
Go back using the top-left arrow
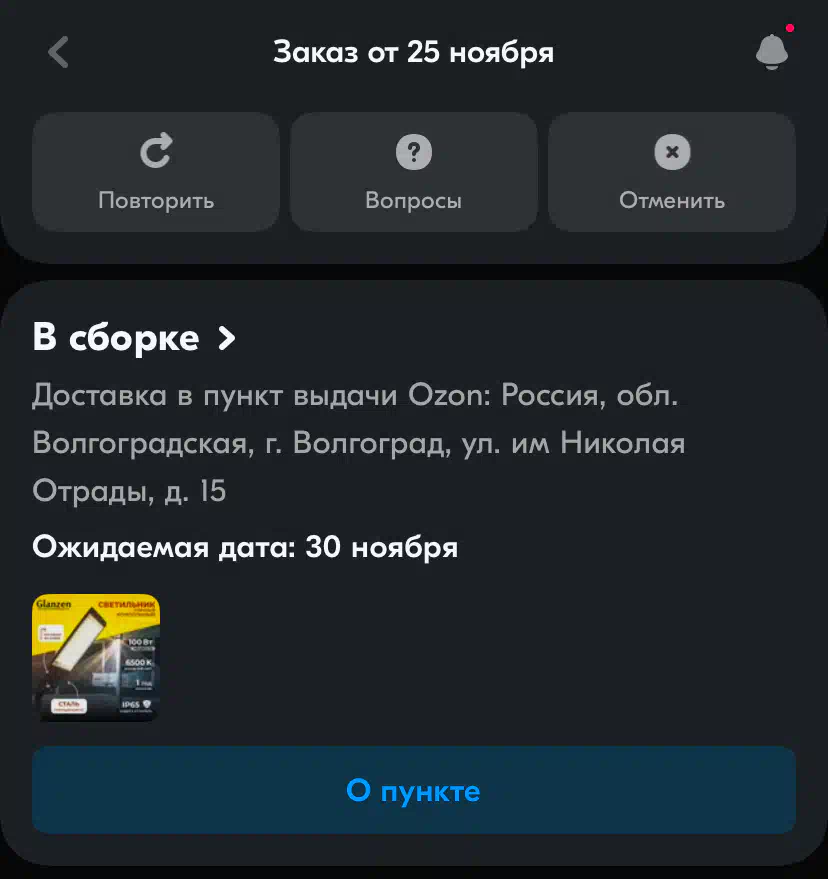coord(59,52)
